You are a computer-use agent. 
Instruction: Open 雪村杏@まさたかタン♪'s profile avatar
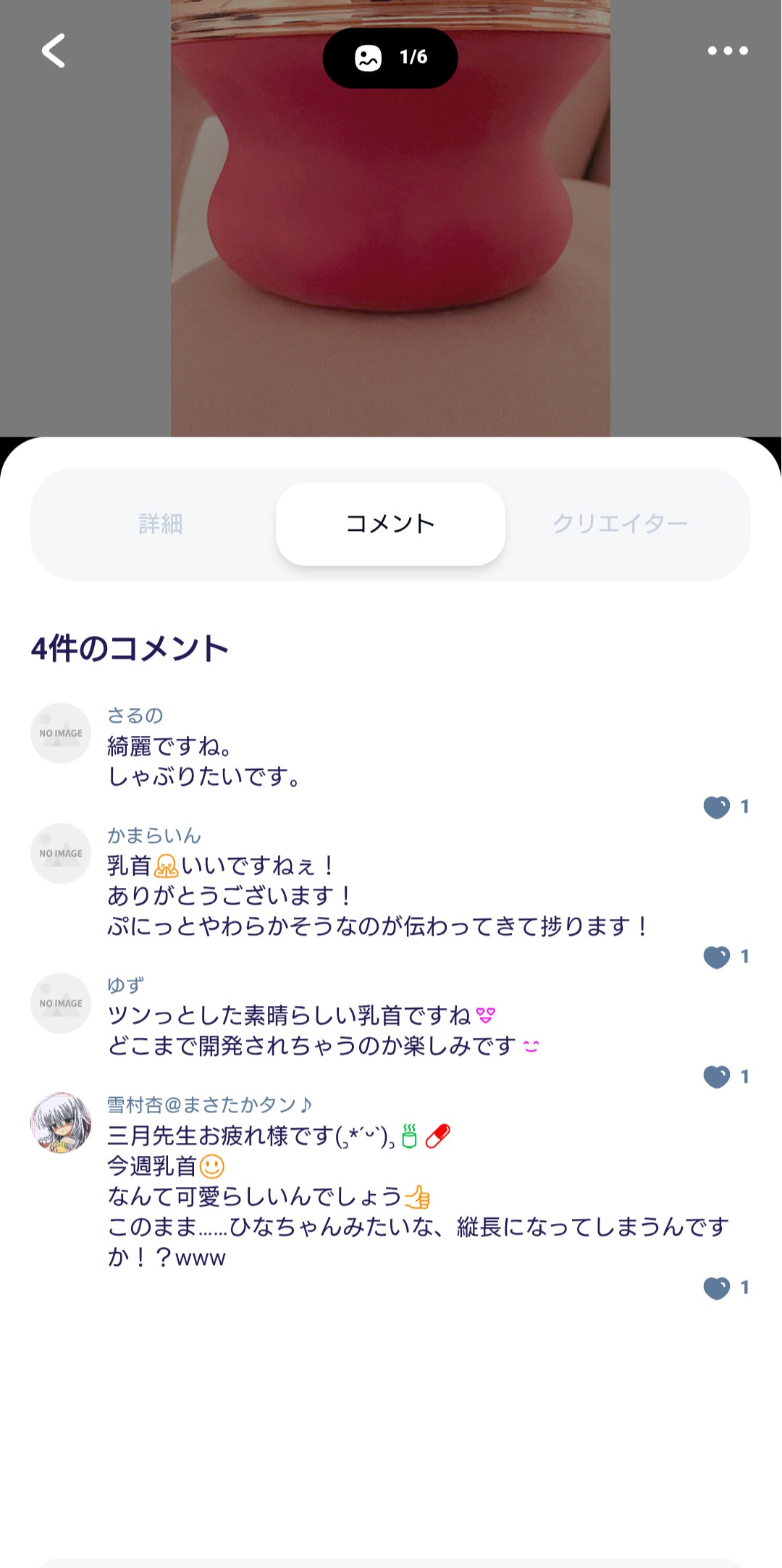[61, 1123]
